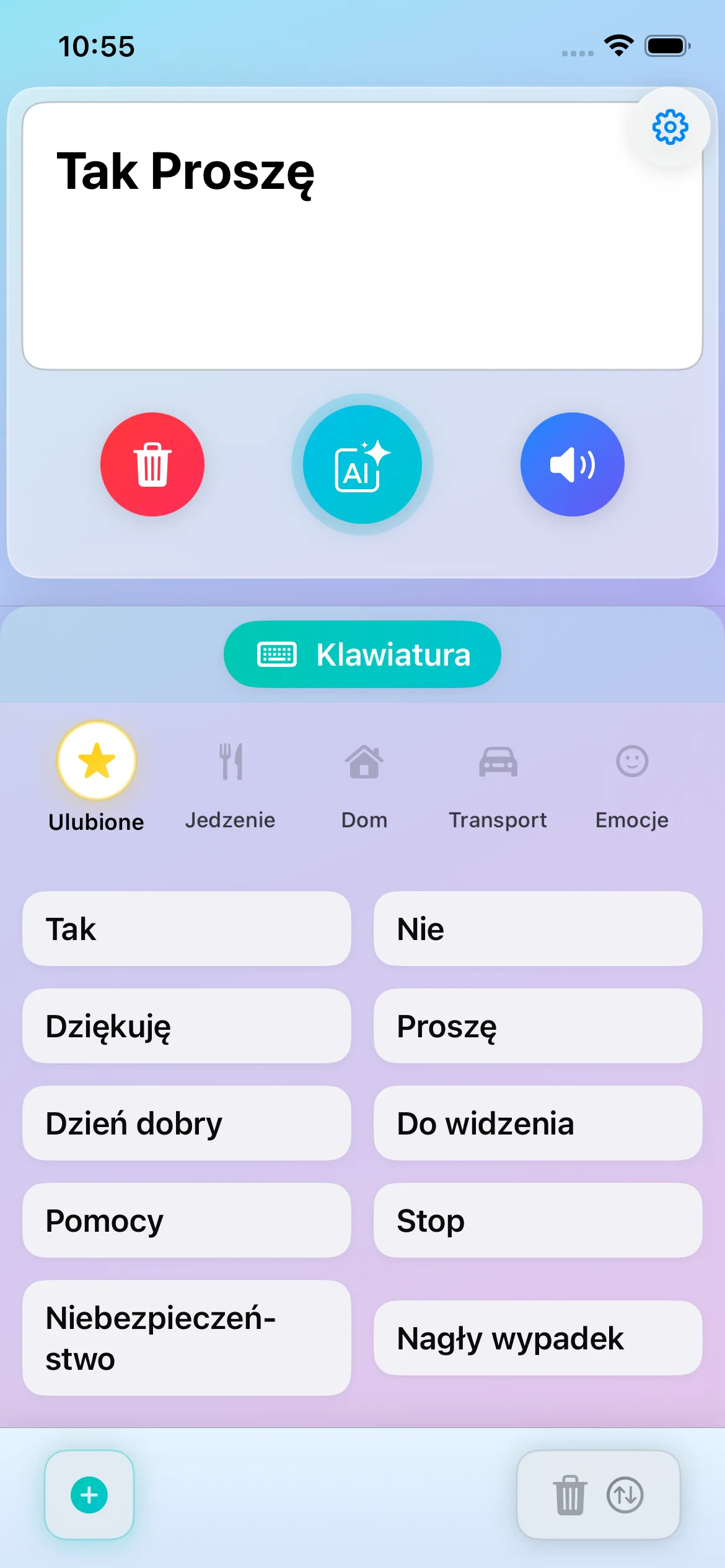Add the phrase Tak
Screen dimensions: 725x1568
coord(187,929)
